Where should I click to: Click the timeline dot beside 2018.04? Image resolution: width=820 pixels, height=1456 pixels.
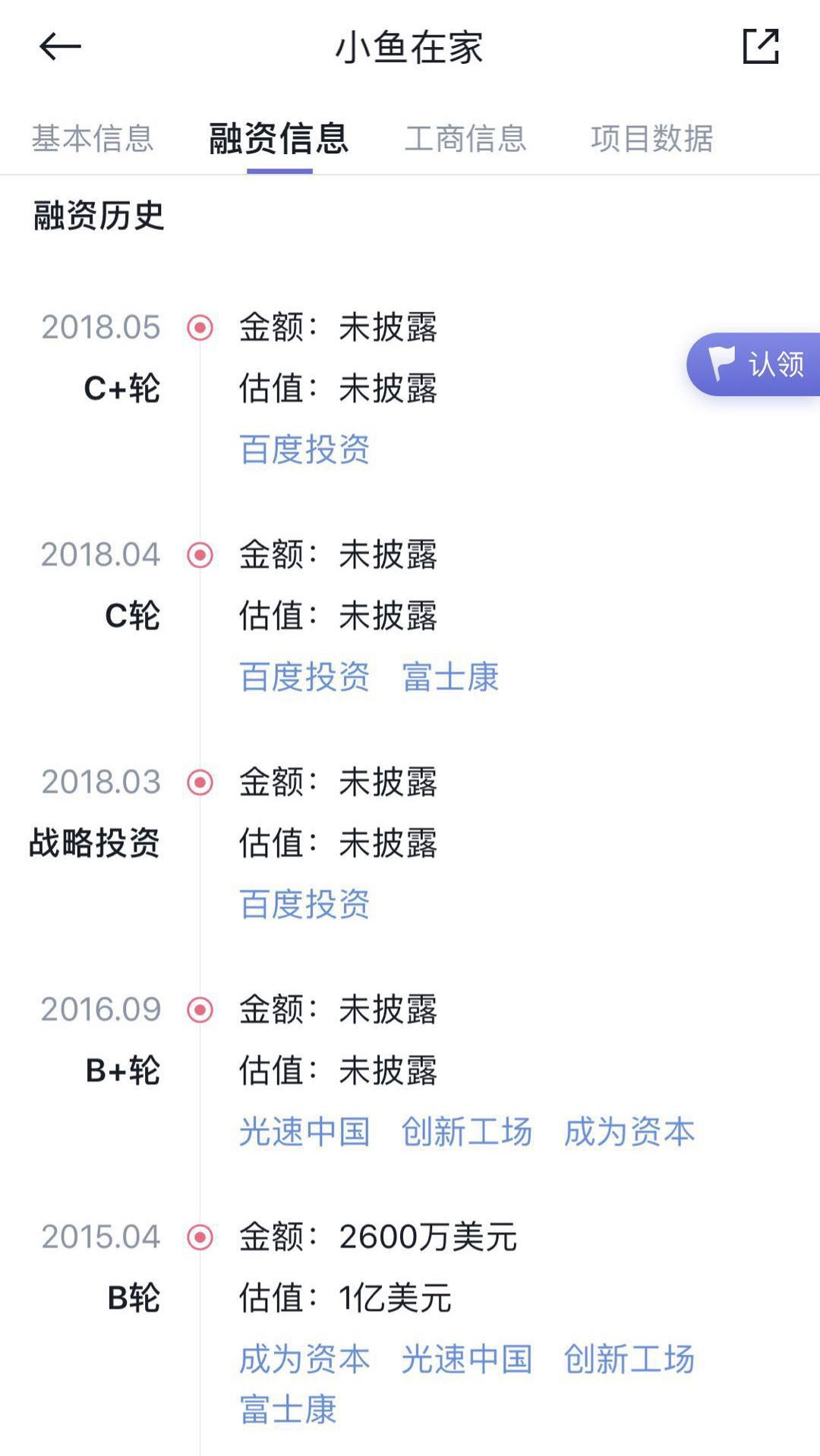pyautogui.click(x=199, y=555)
